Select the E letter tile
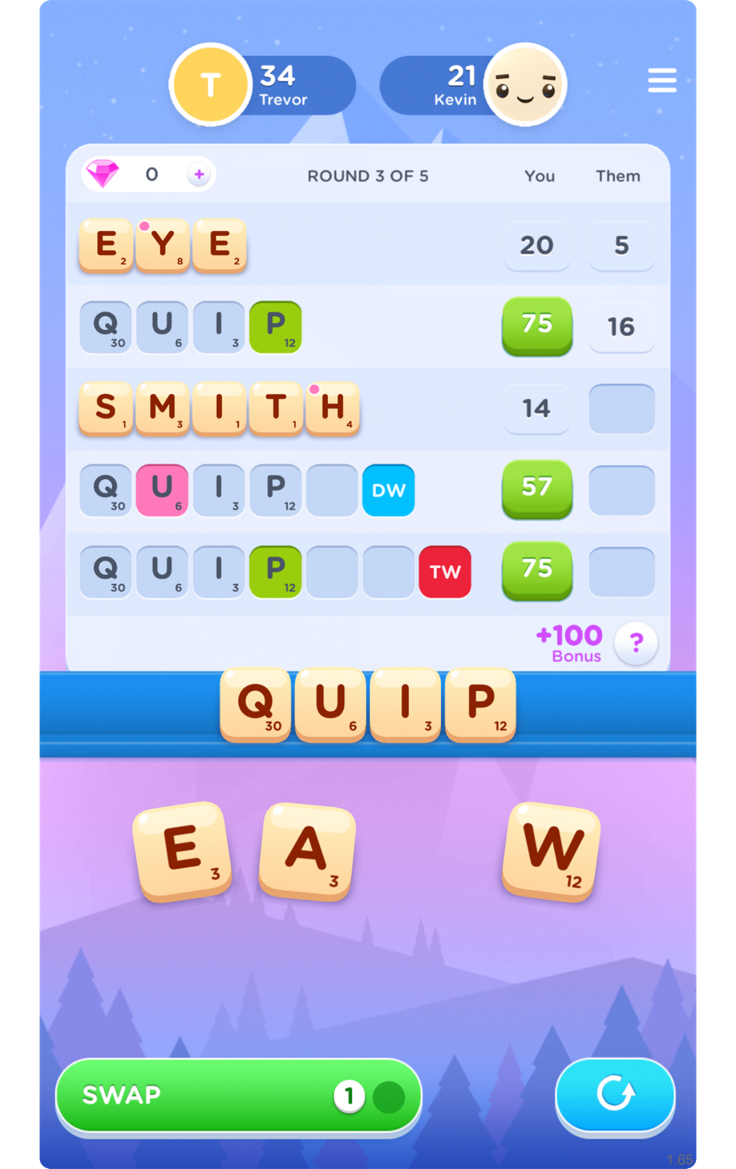Image resolution: width=736 pixels, height=1169 pixels. click(x=183, y=852)
